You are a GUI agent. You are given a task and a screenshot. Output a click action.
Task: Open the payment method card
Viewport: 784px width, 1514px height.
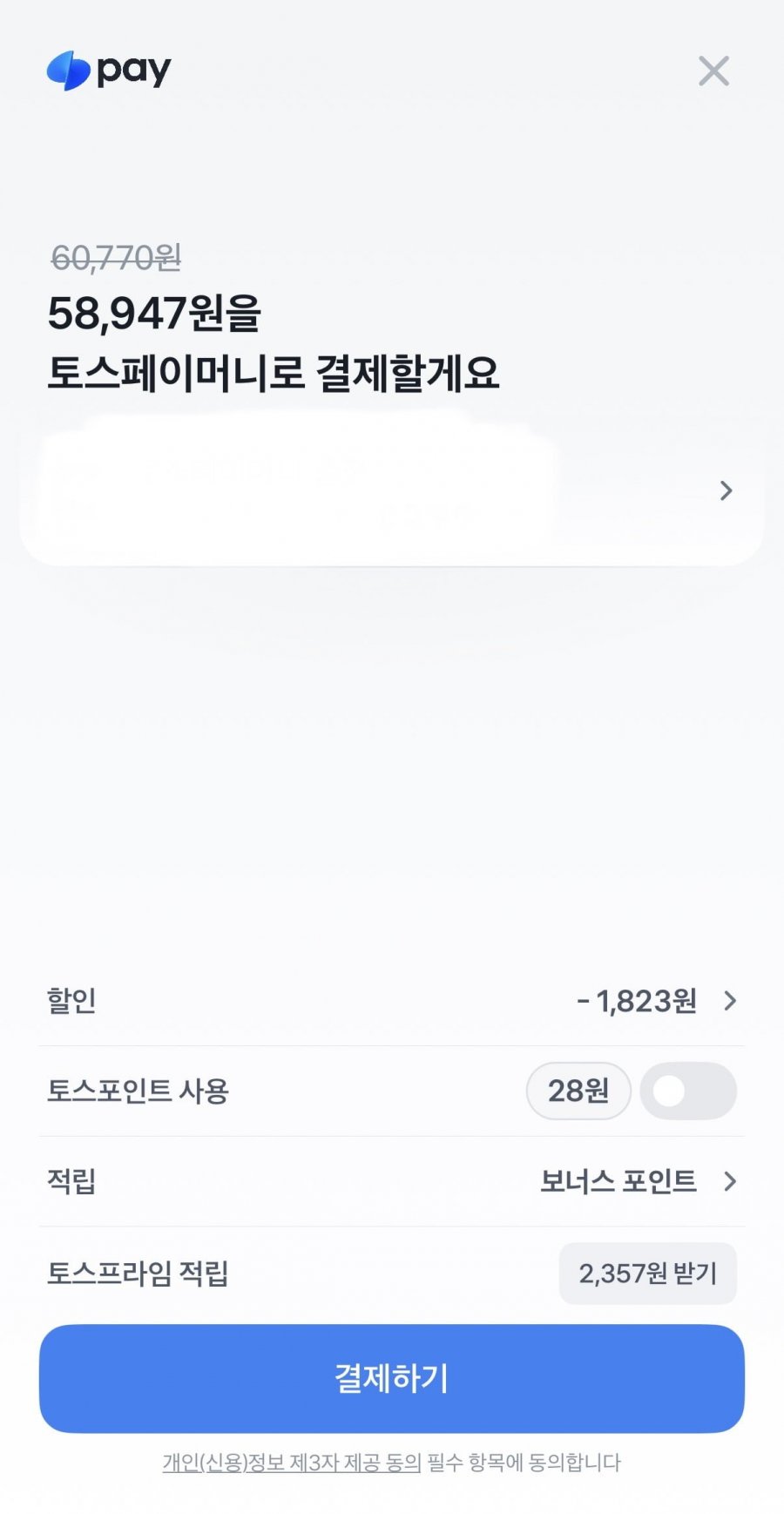tap(392, 491)
